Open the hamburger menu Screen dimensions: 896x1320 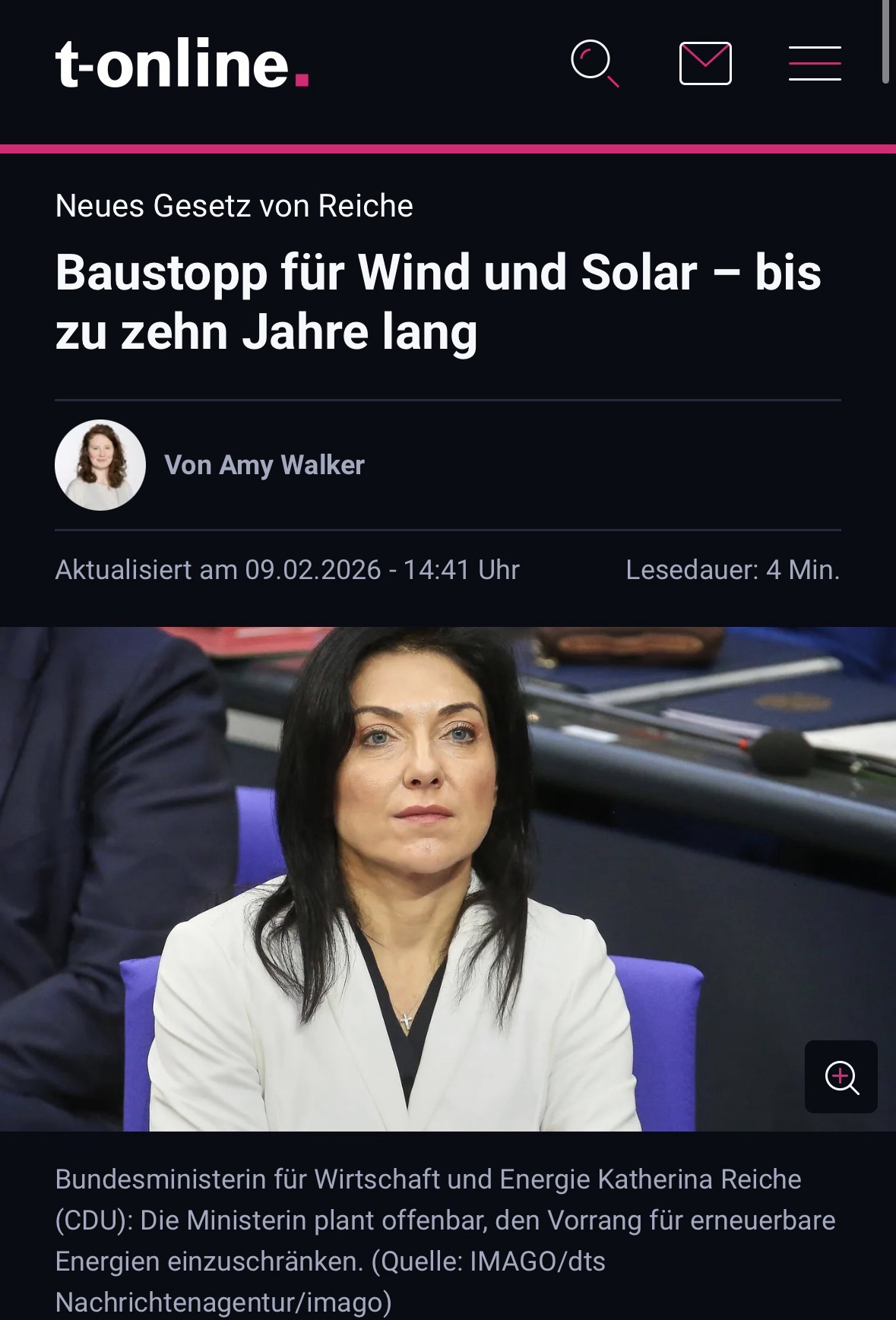pos(815,64)
